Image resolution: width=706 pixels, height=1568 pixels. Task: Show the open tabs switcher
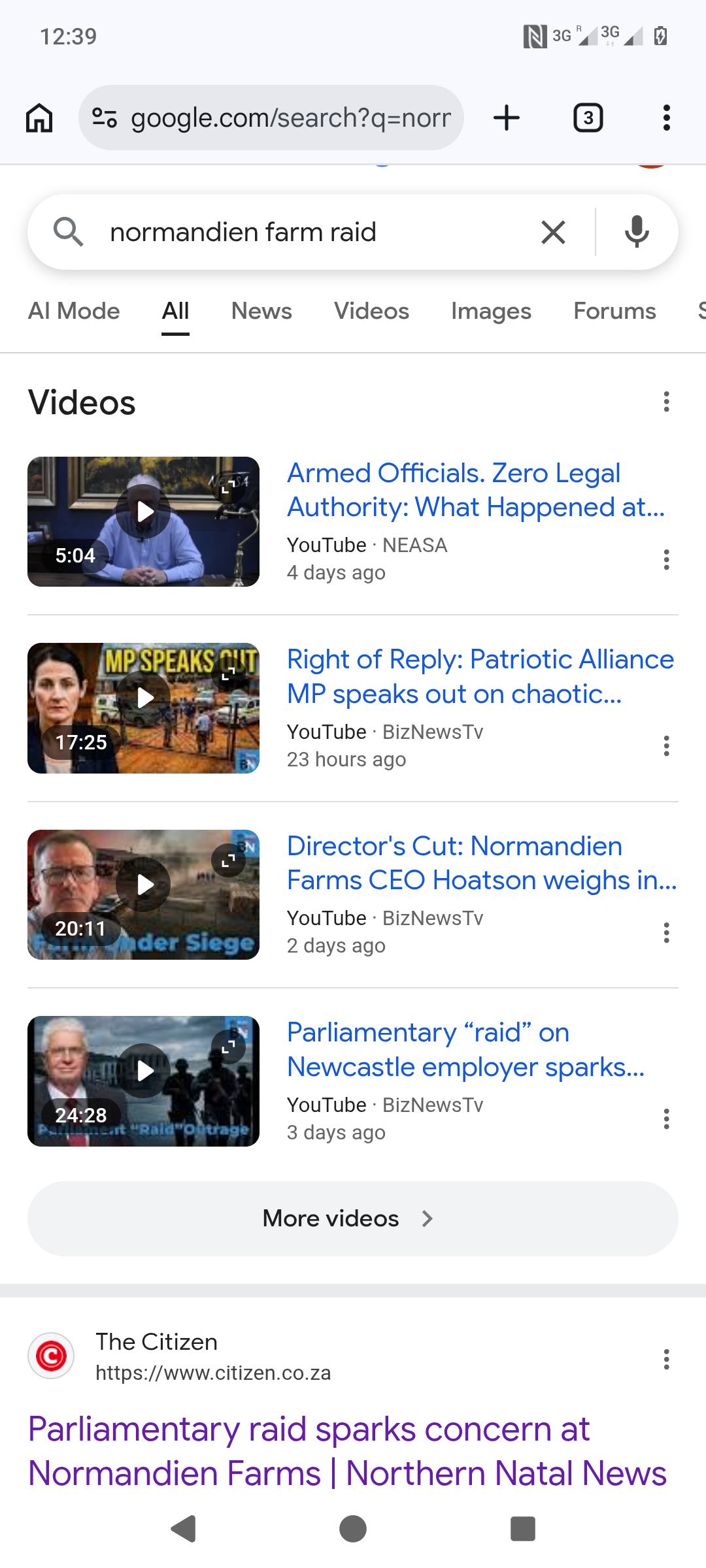point(588,118)
